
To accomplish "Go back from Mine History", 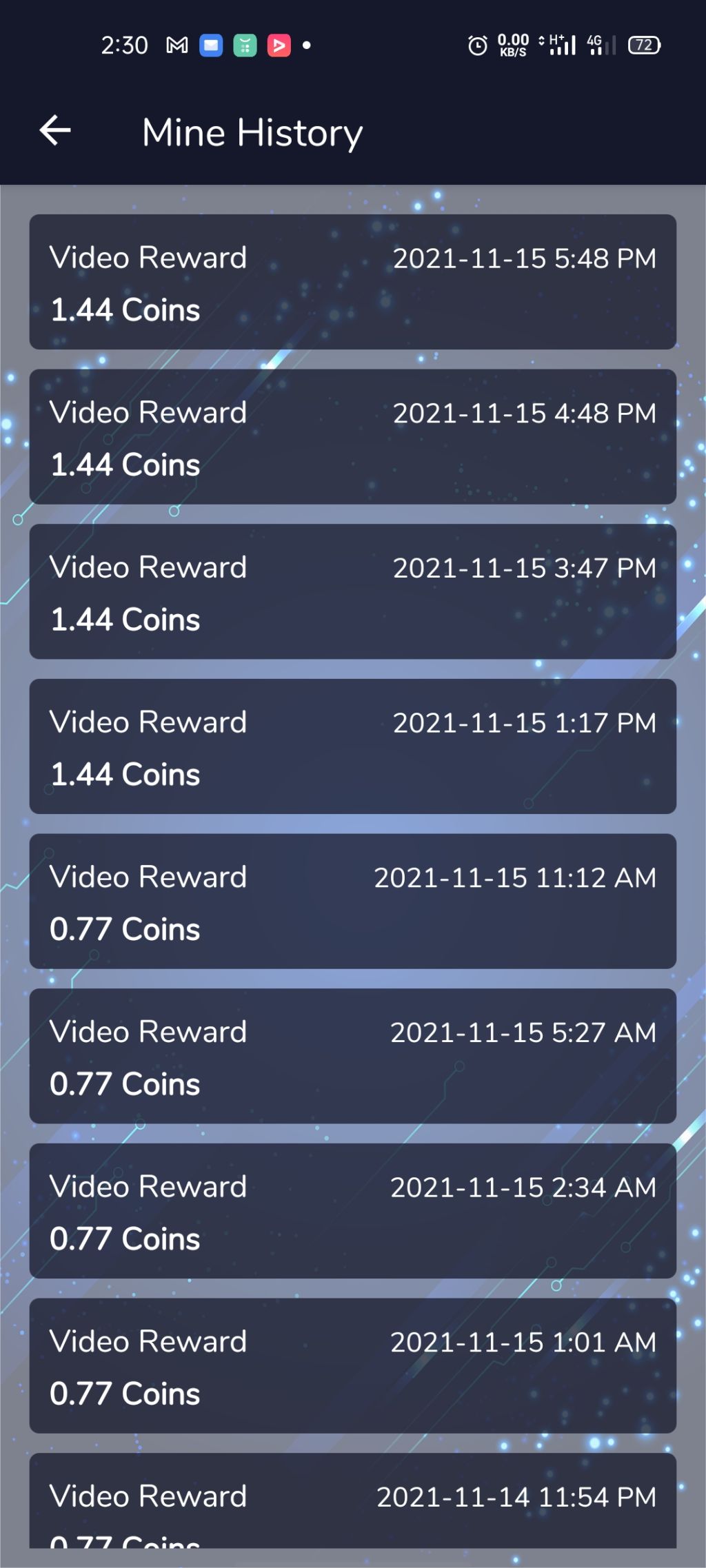I will pos(55,131).
